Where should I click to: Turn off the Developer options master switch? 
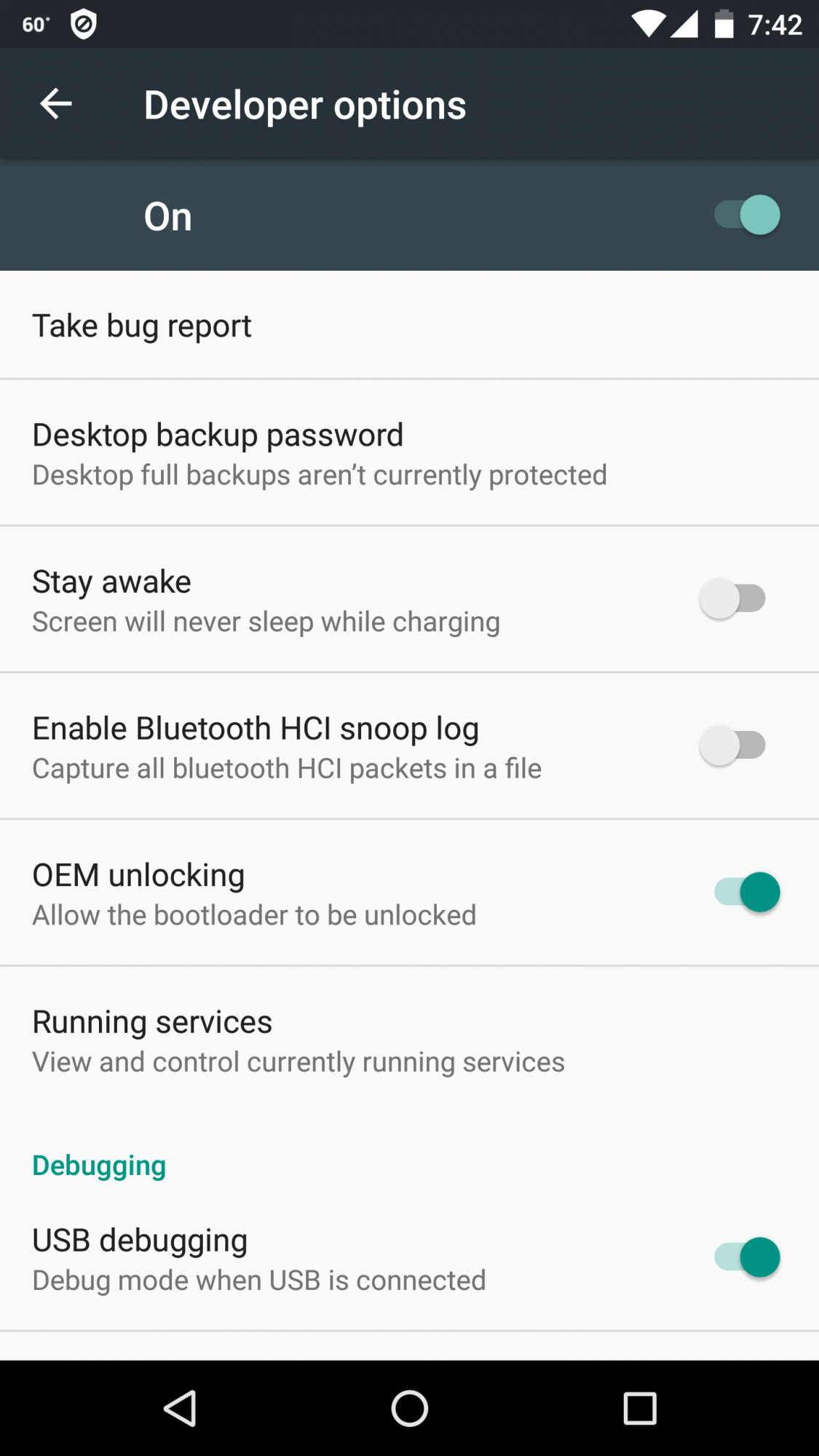(x=747, y=215)
